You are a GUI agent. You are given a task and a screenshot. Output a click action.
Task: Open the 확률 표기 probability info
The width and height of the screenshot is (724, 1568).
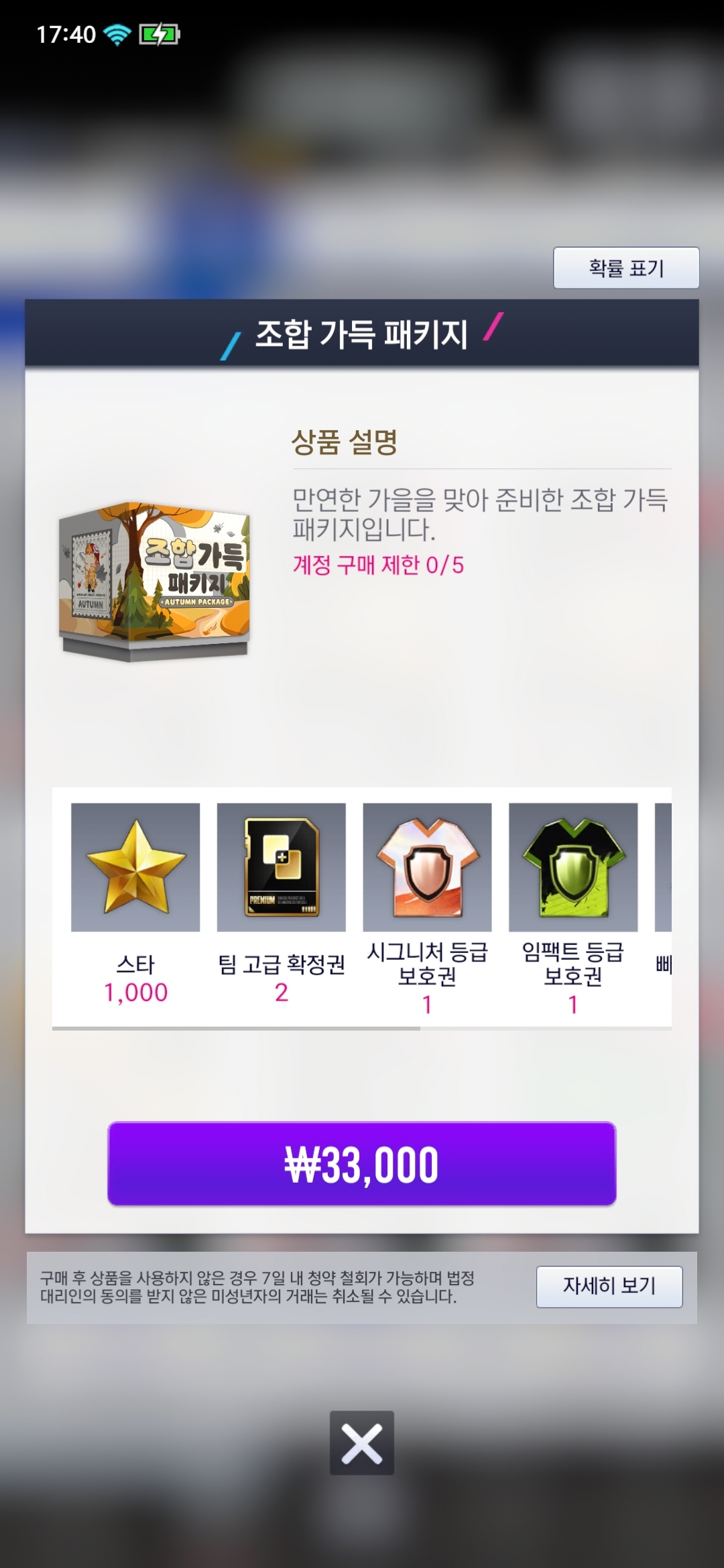625,268
